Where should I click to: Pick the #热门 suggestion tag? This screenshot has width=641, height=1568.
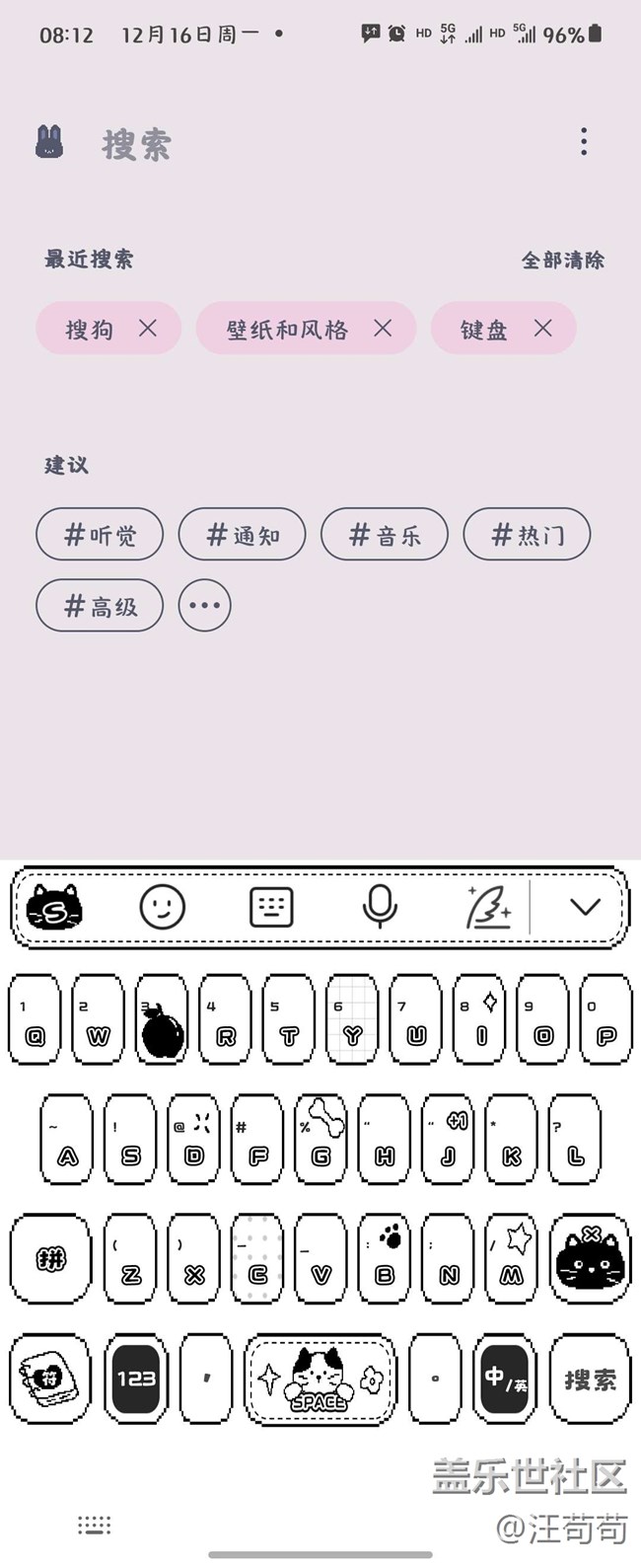coord(527,536)
